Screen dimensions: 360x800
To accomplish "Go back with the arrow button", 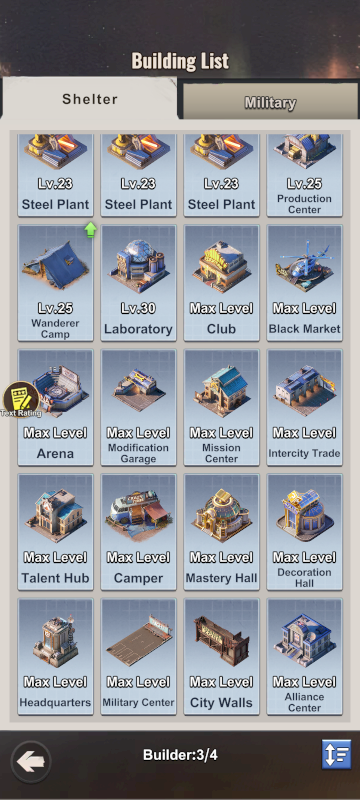I will 31,762.
